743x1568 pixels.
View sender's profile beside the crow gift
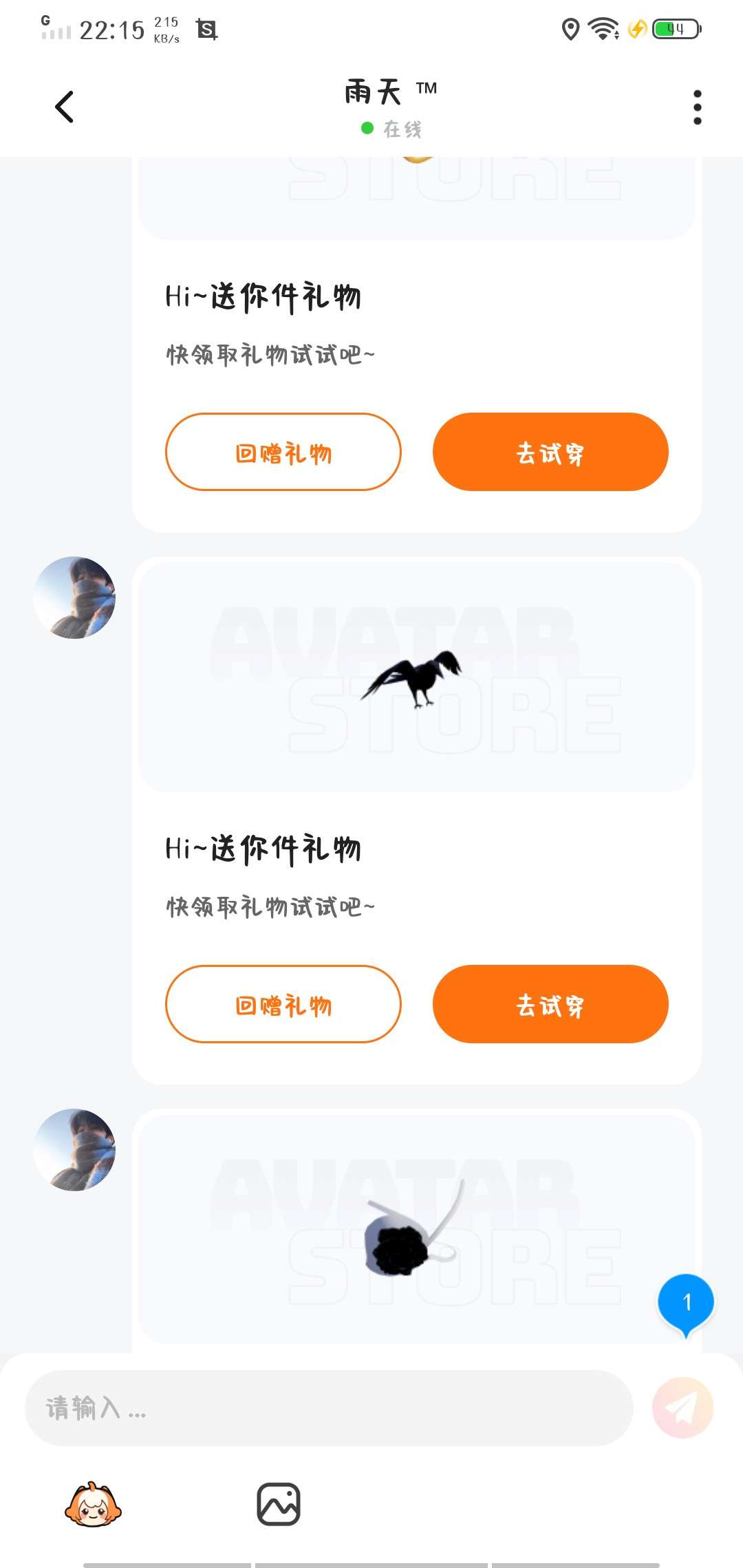tap(74, 598)
